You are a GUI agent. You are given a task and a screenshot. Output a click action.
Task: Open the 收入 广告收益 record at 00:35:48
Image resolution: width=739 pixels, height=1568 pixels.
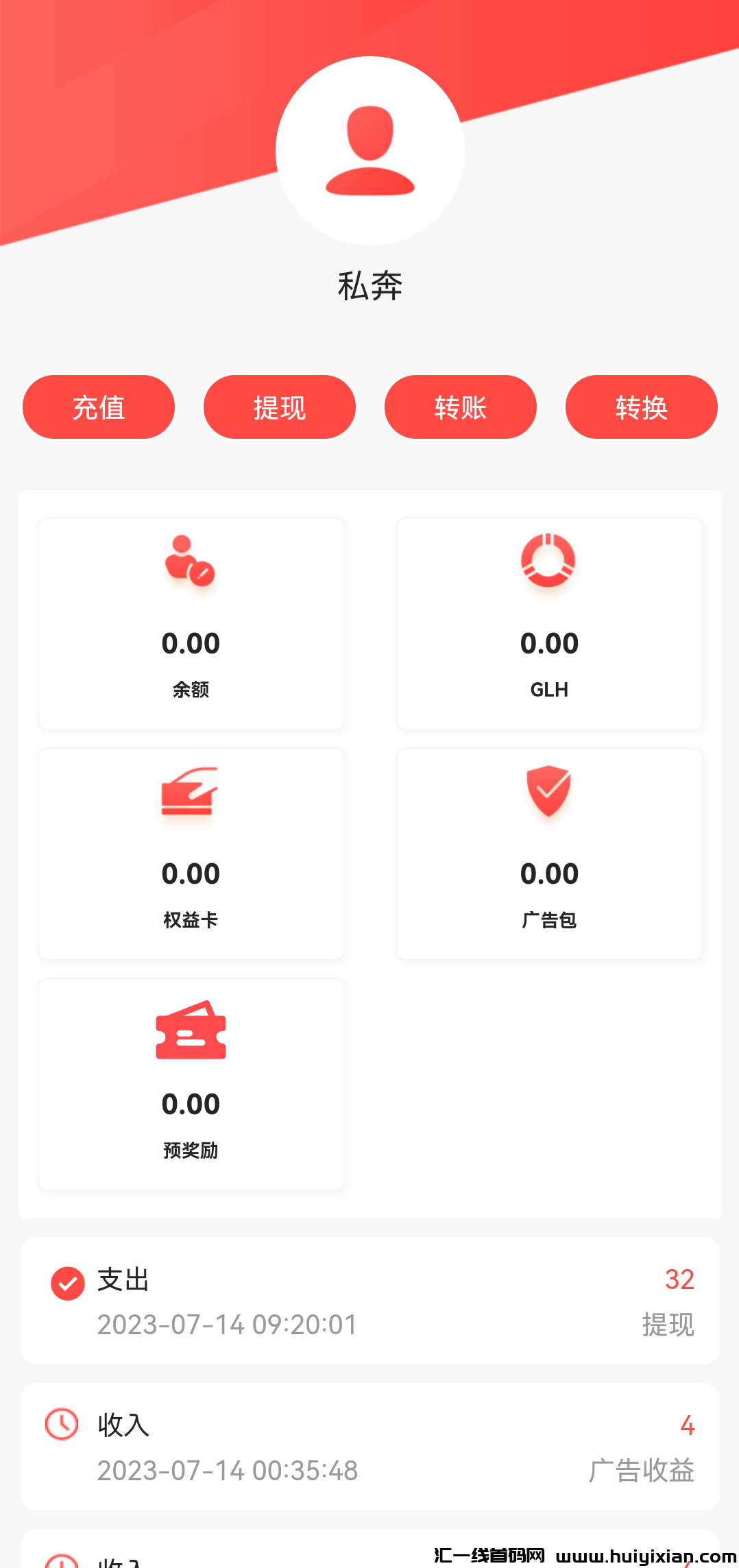(x=370, y=1447)
